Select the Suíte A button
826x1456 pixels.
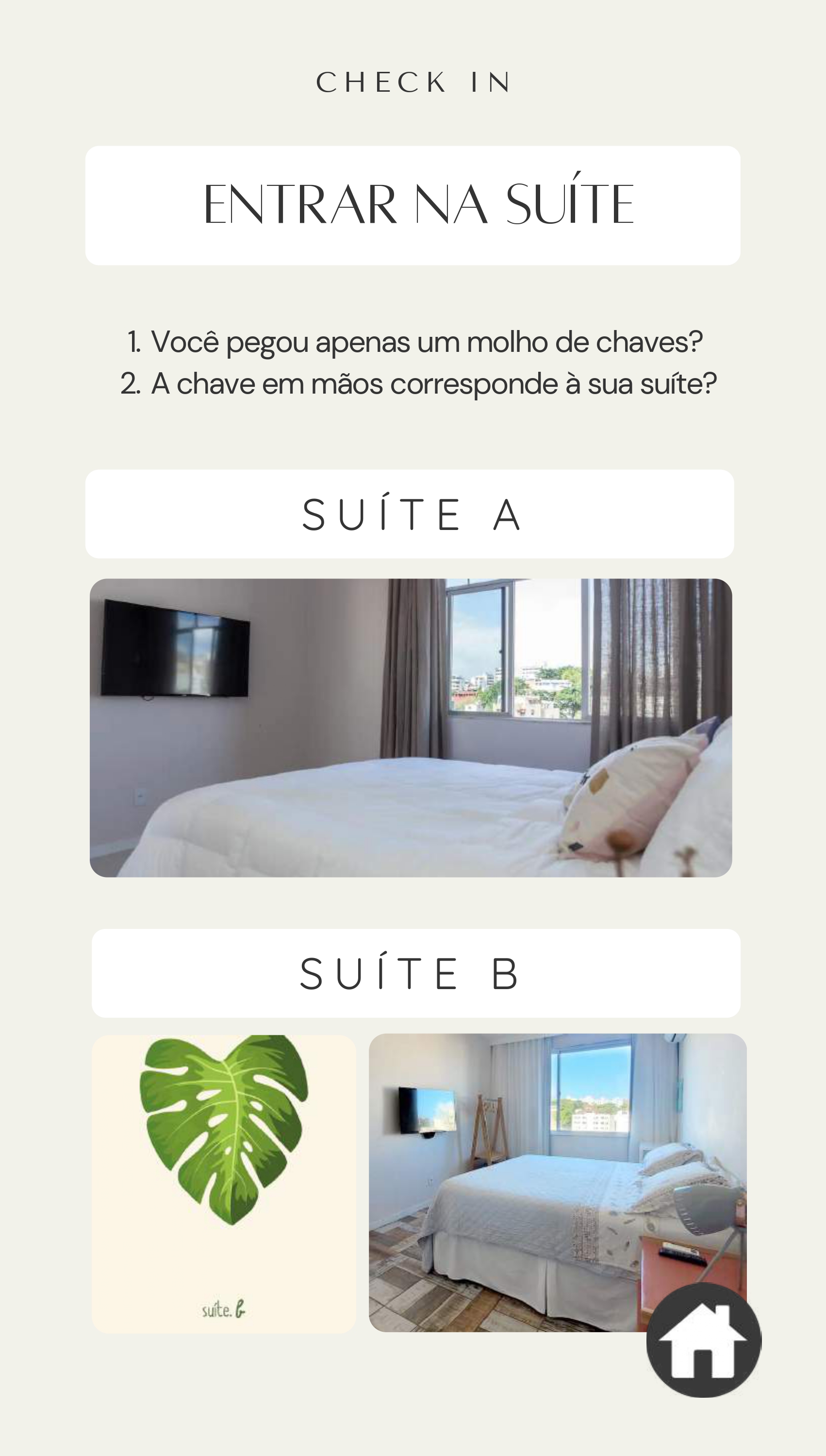[410, 514]
